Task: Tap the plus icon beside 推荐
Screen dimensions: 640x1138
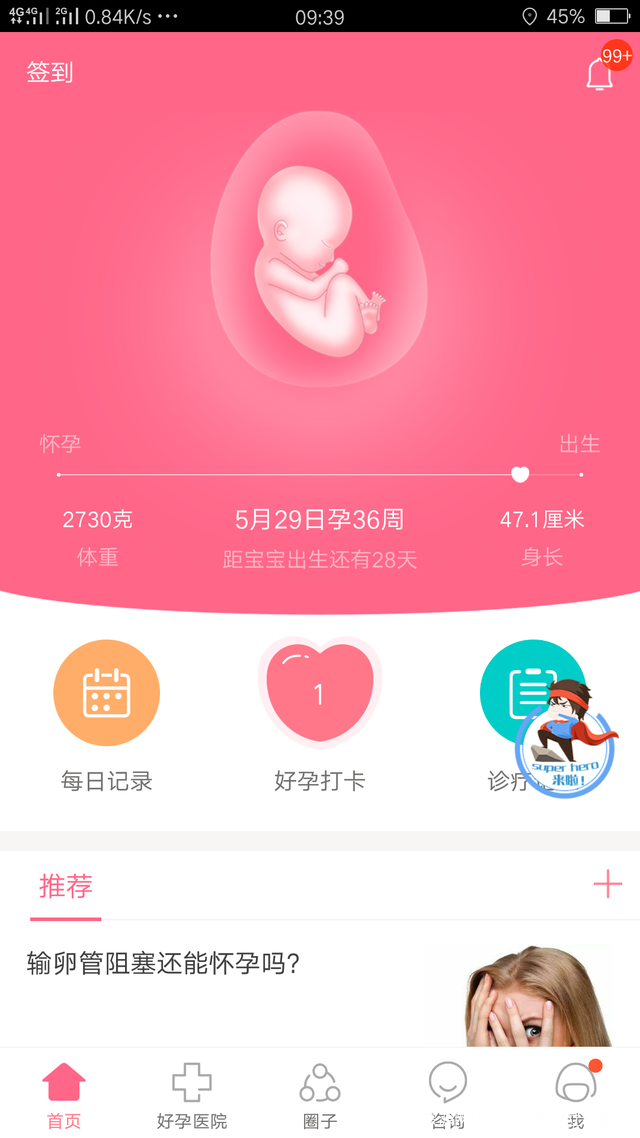Action: 607,884
